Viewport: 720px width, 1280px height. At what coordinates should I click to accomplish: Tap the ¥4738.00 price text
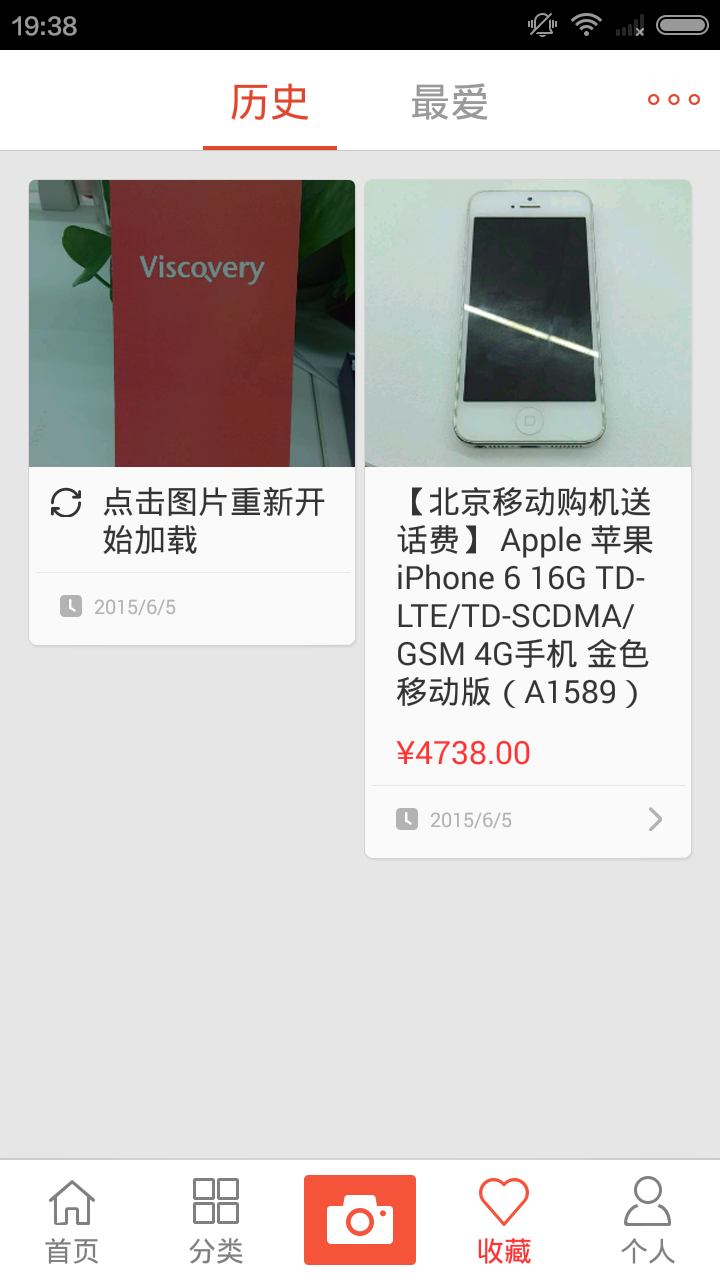click(463, 752)
